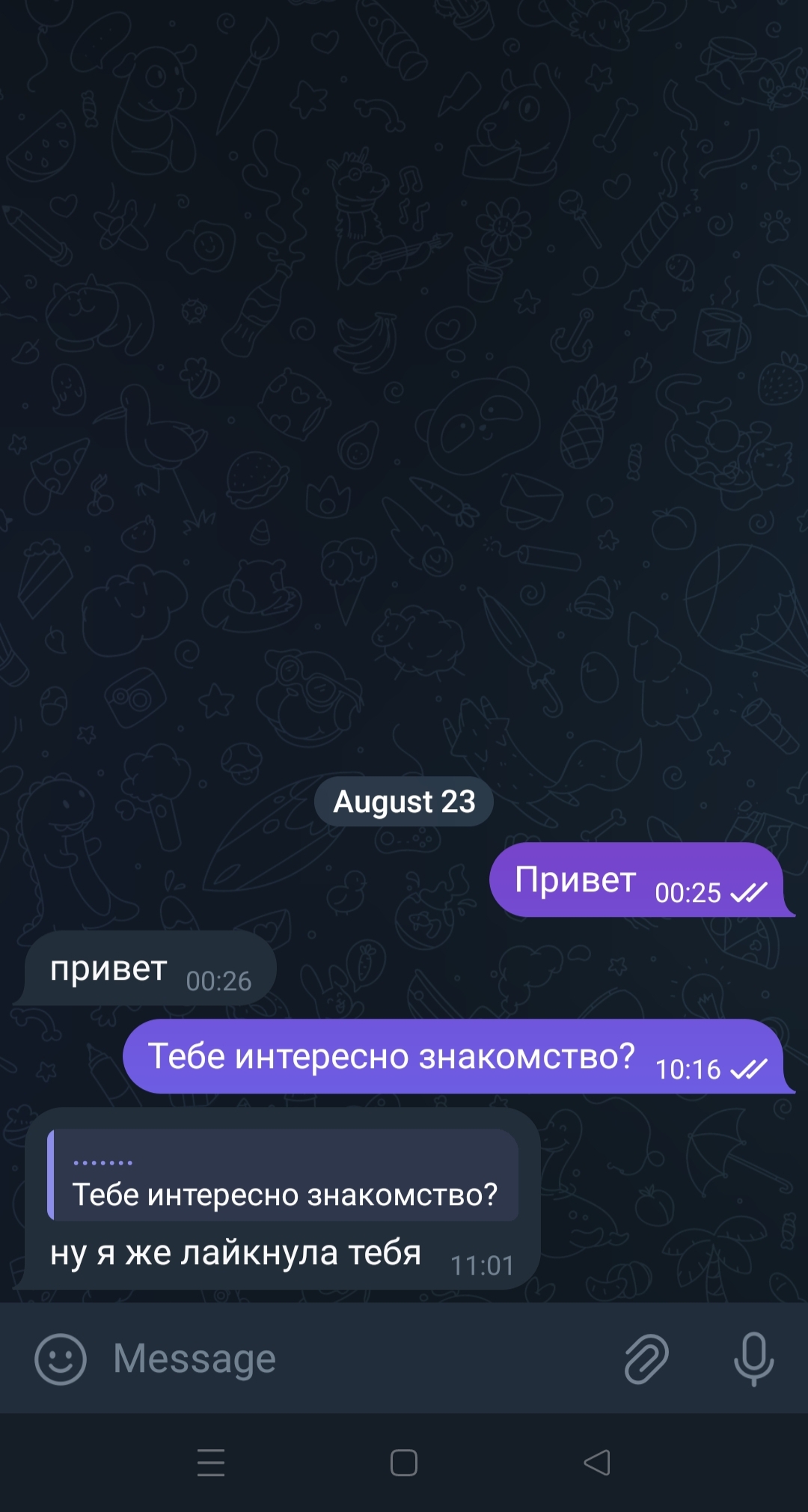This screenshot has width=808, height=1512.
Task: Tap the 'ну я же лайкнула тебя' message
Action: point(236,1253)
